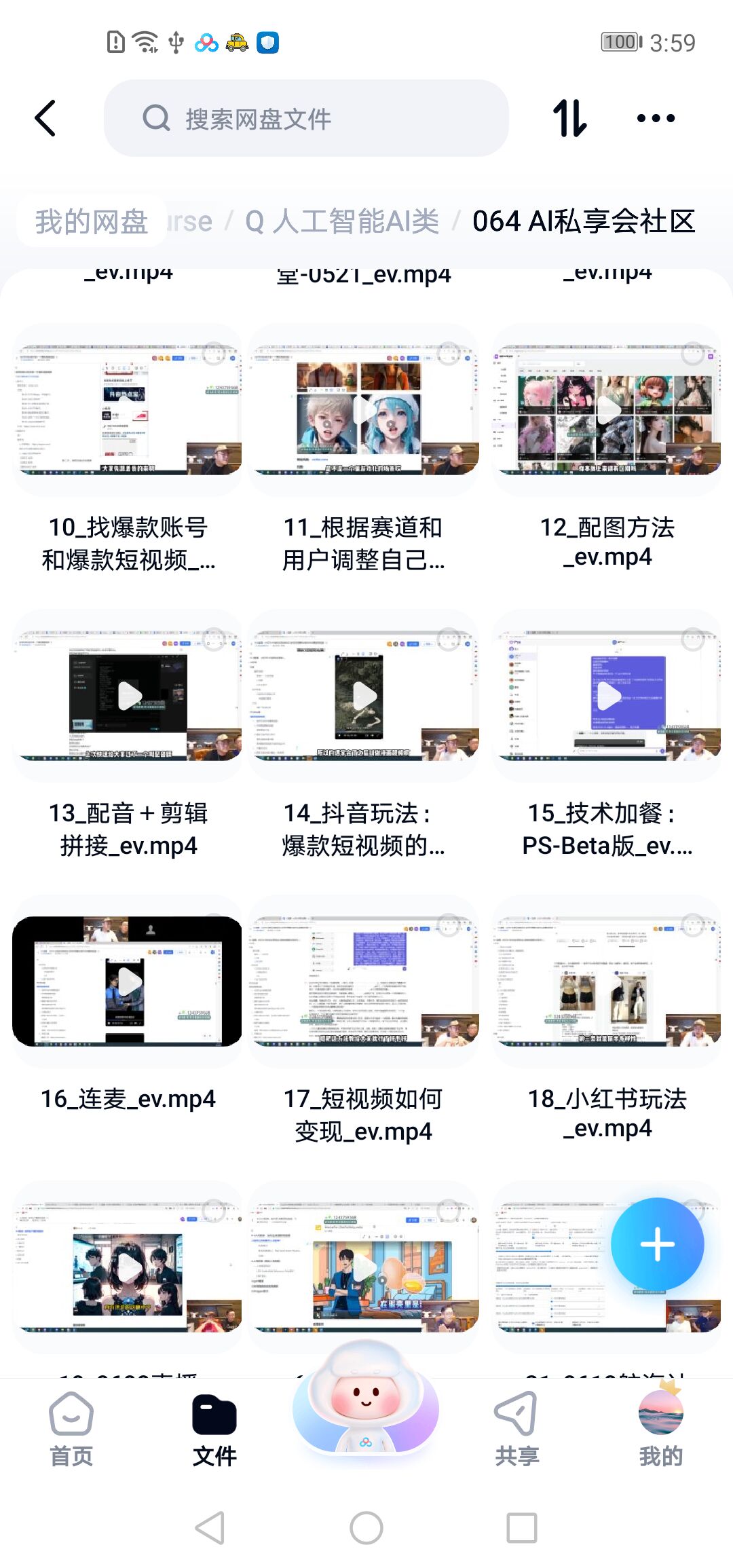This screenshot has width=733, height=1568.
Task: Play the 16_连麦_ev.mp4 video
Action: (x=128, y=981)
